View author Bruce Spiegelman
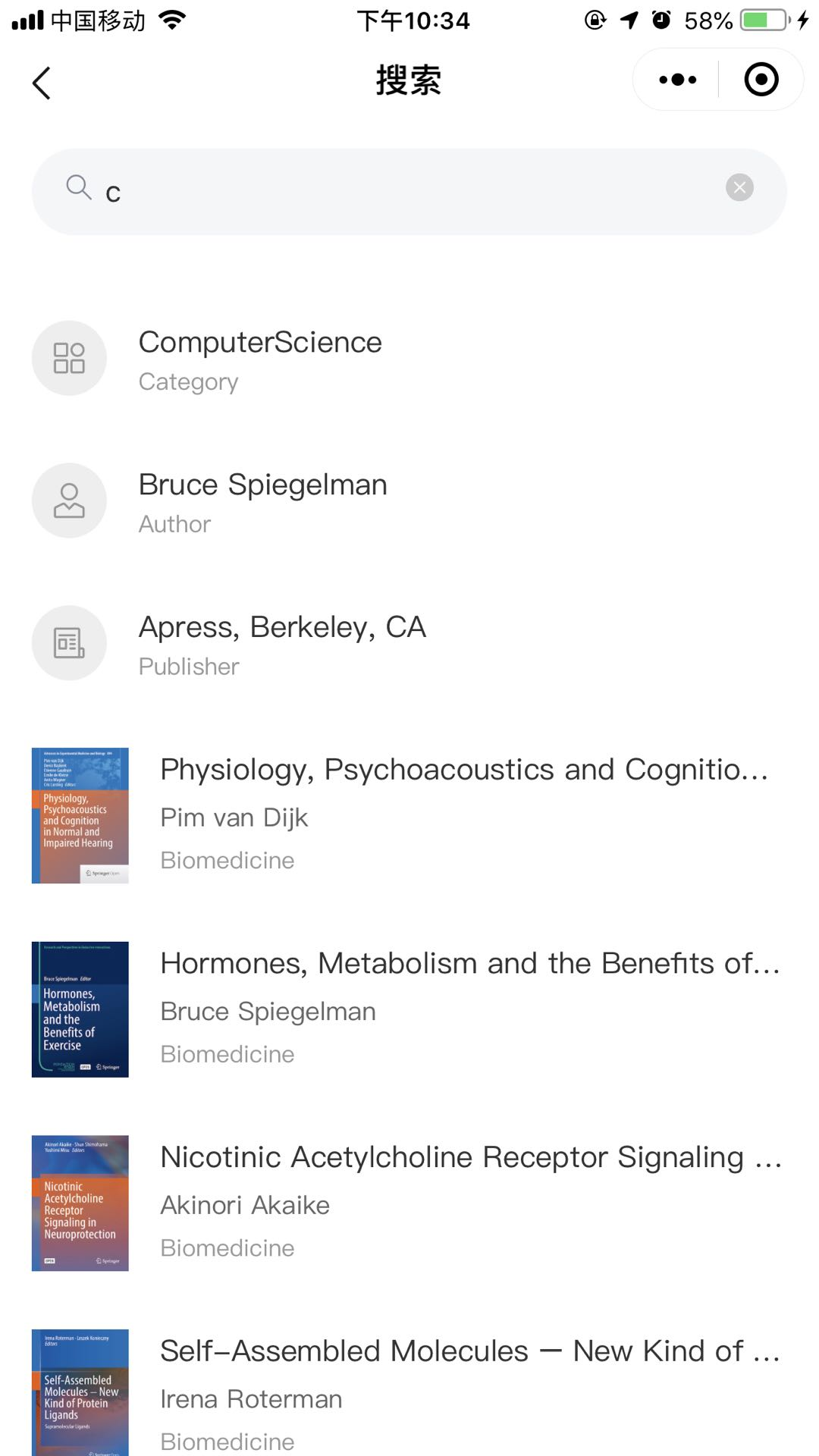The image size is (819, 1456). tap(262, 501)
